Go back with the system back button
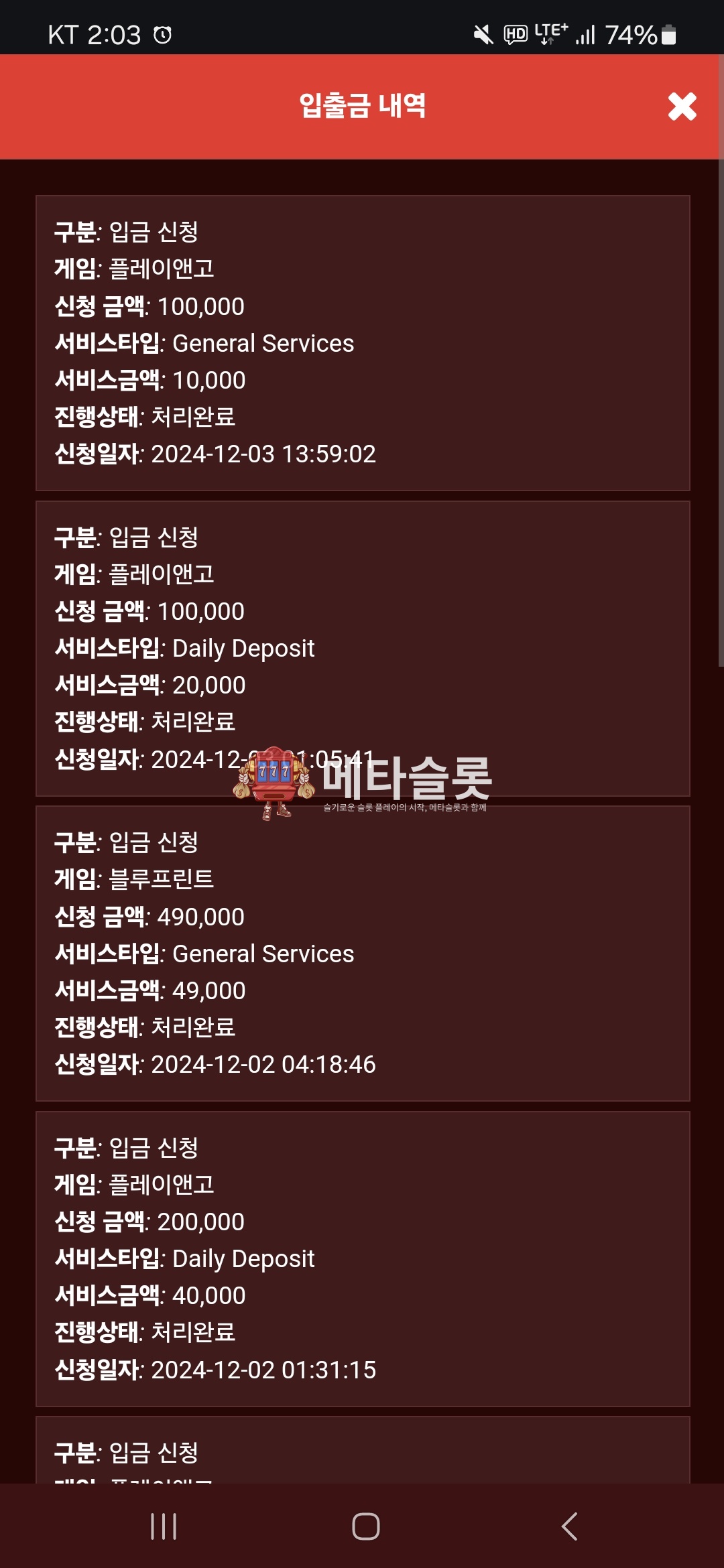724x1568 pixels. pos(569,1526)
